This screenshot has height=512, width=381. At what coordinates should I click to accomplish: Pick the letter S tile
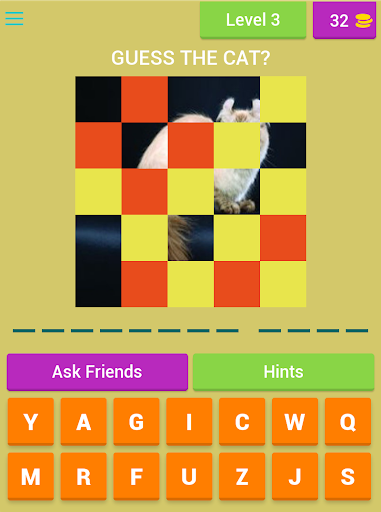tap(348, 476)
